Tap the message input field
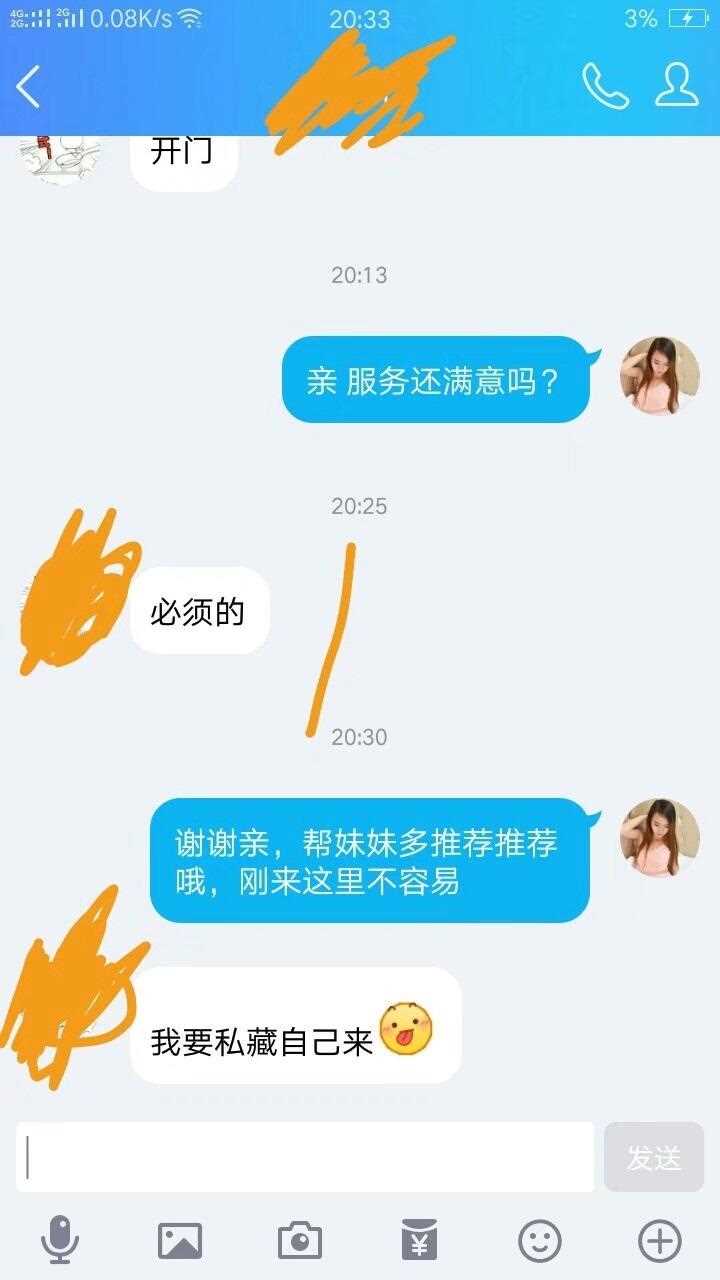 pyautogui.click(x=305, y=1157)
